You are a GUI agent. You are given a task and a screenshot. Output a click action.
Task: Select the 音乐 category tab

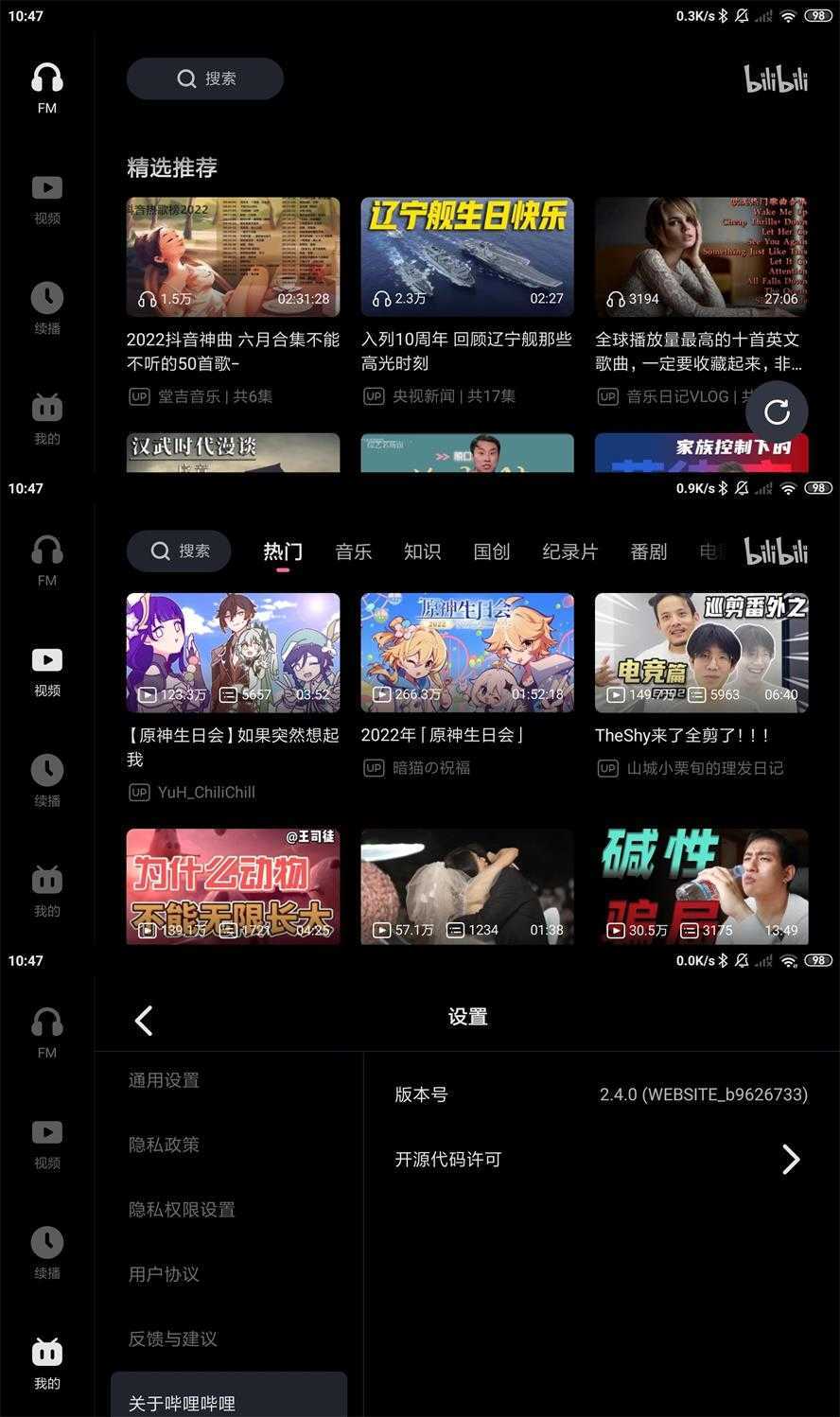tap(353, 551)
